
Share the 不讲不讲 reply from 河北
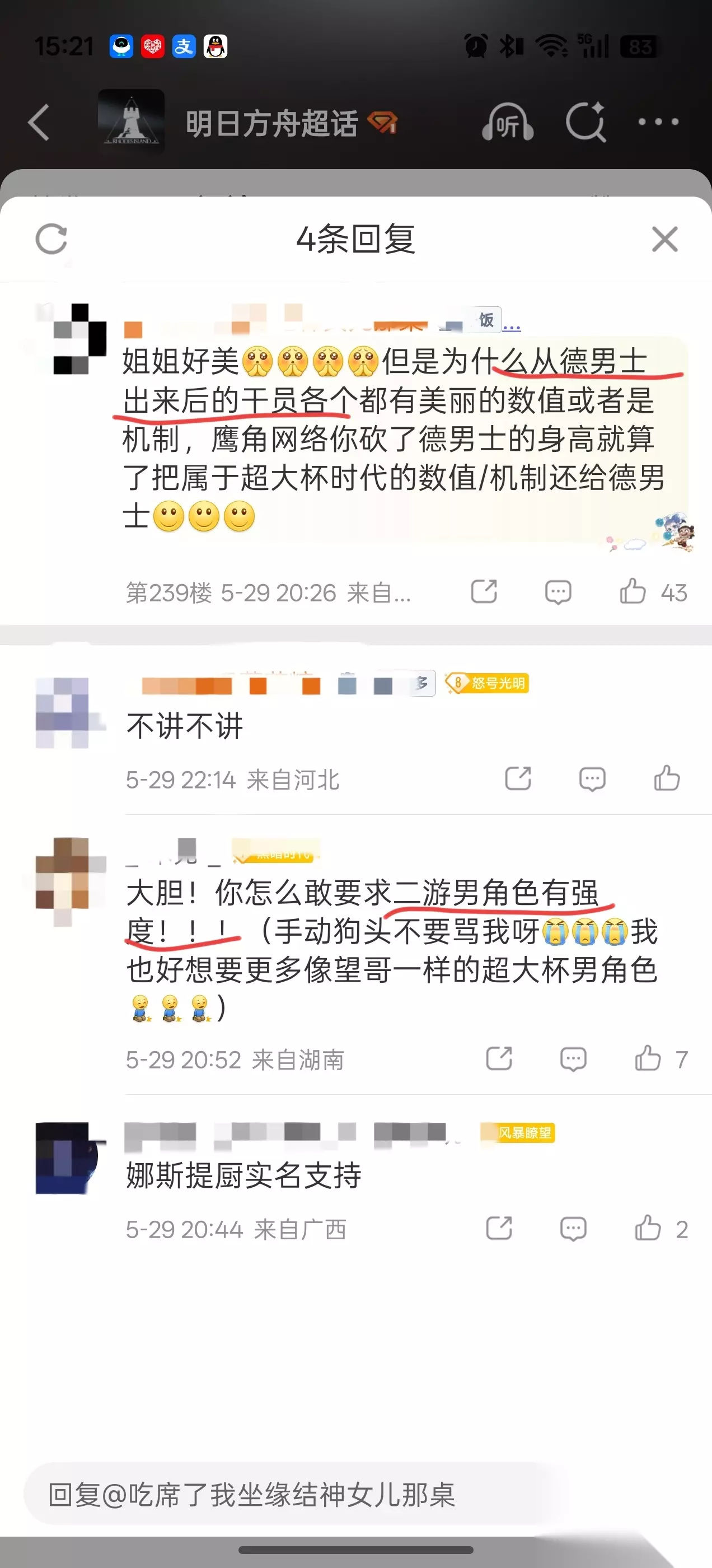tap(518, 778)
